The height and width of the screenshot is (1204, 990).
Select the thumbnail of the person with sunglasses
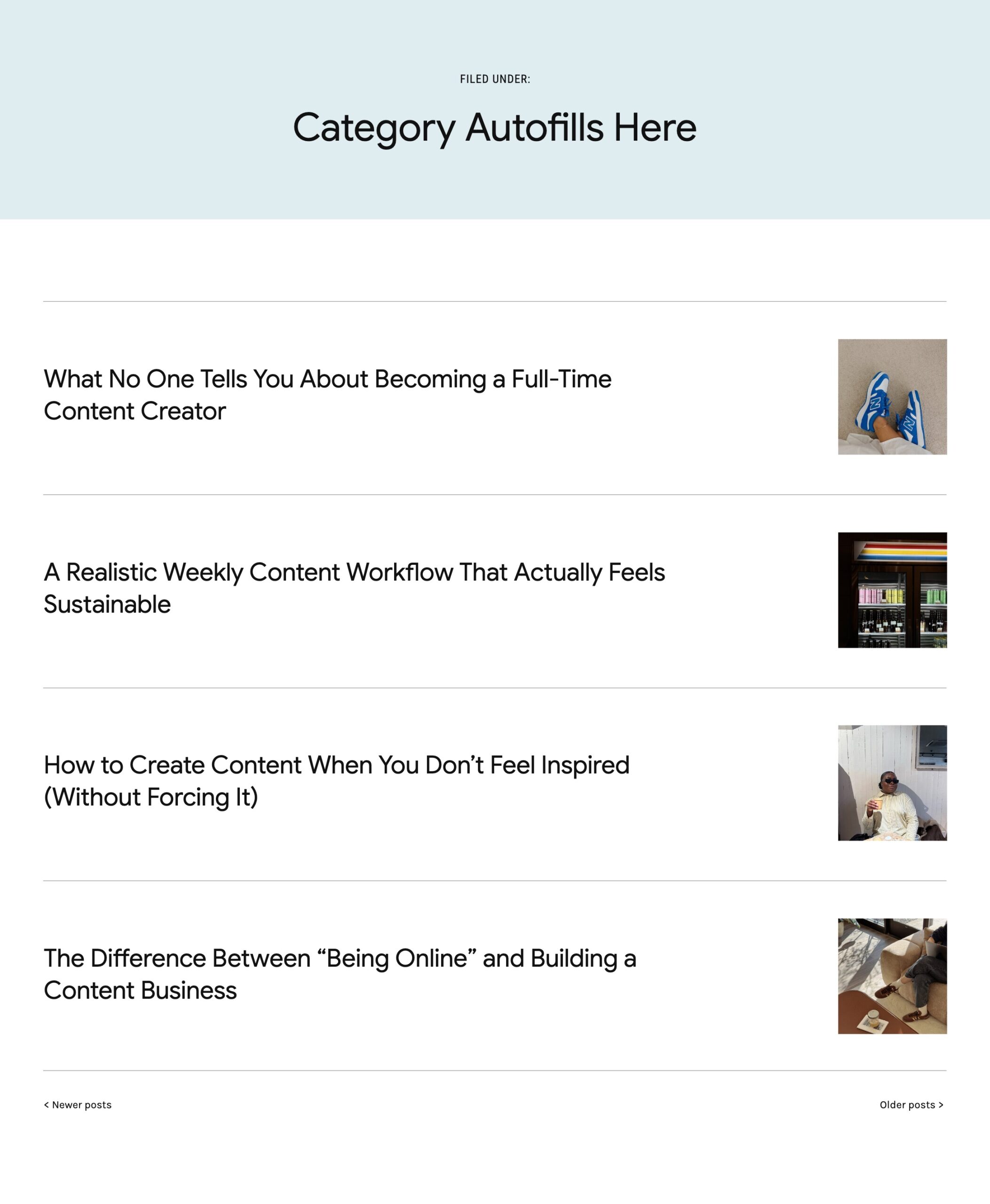click(892, 783)
